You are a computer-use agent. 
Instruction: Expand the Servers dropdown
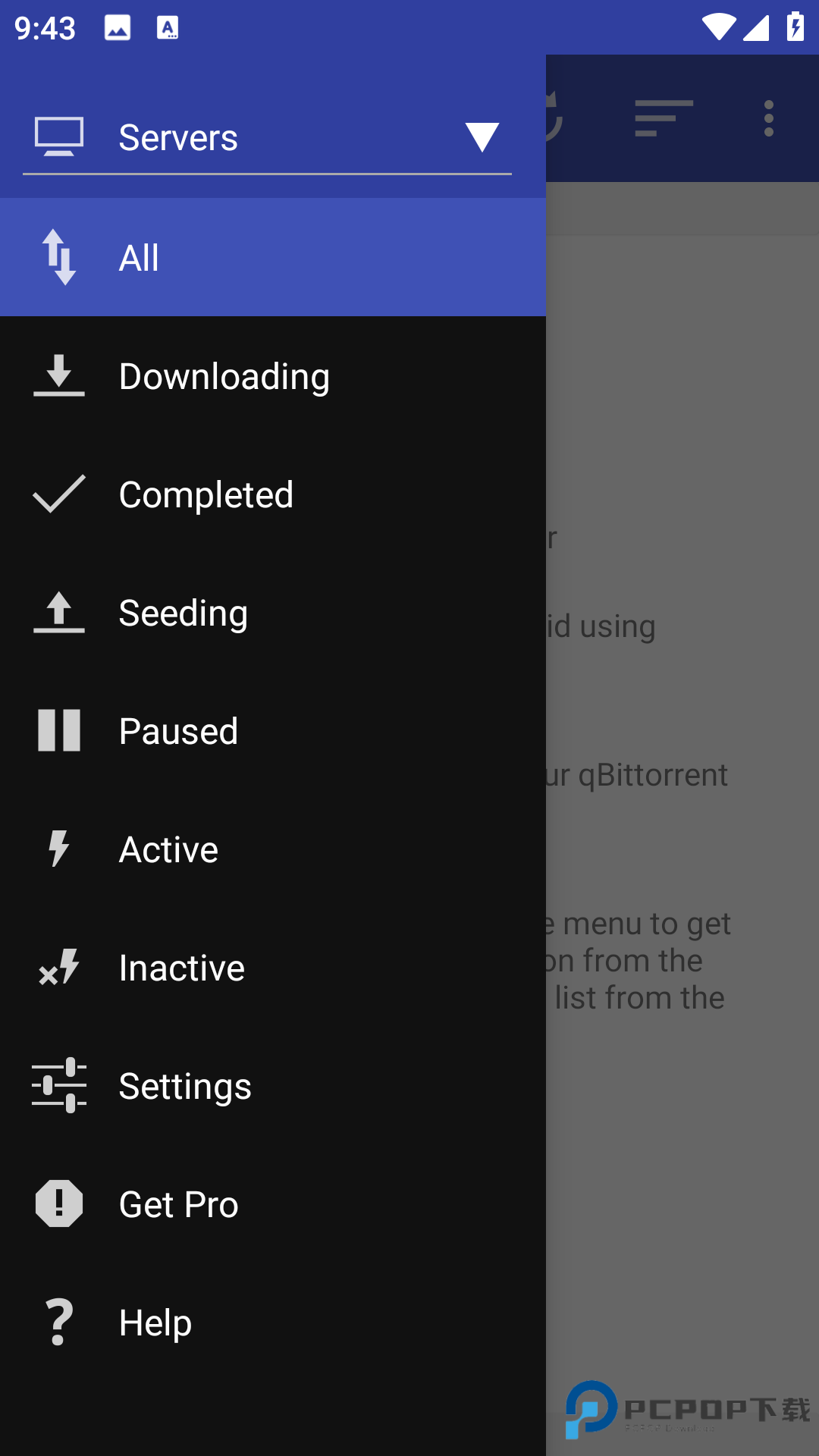(482, 137)
